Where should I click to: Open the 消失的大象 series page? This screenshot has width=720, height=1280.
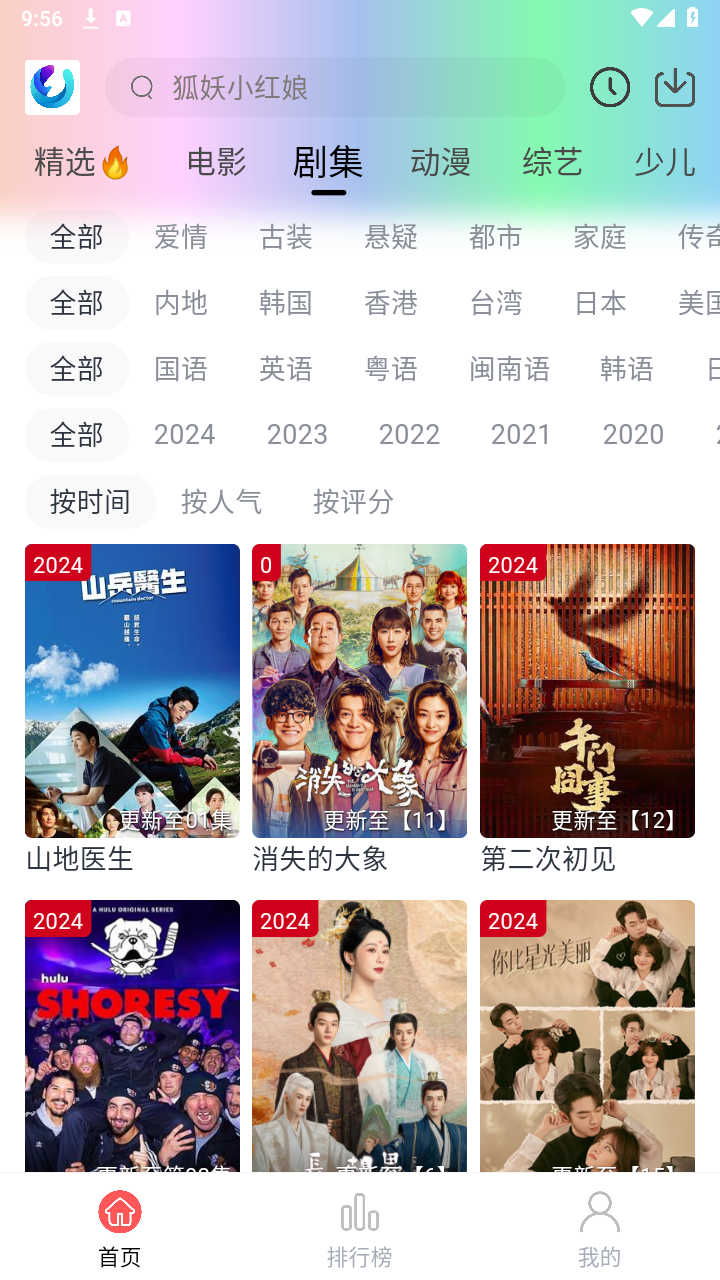(x=359, y=690)
